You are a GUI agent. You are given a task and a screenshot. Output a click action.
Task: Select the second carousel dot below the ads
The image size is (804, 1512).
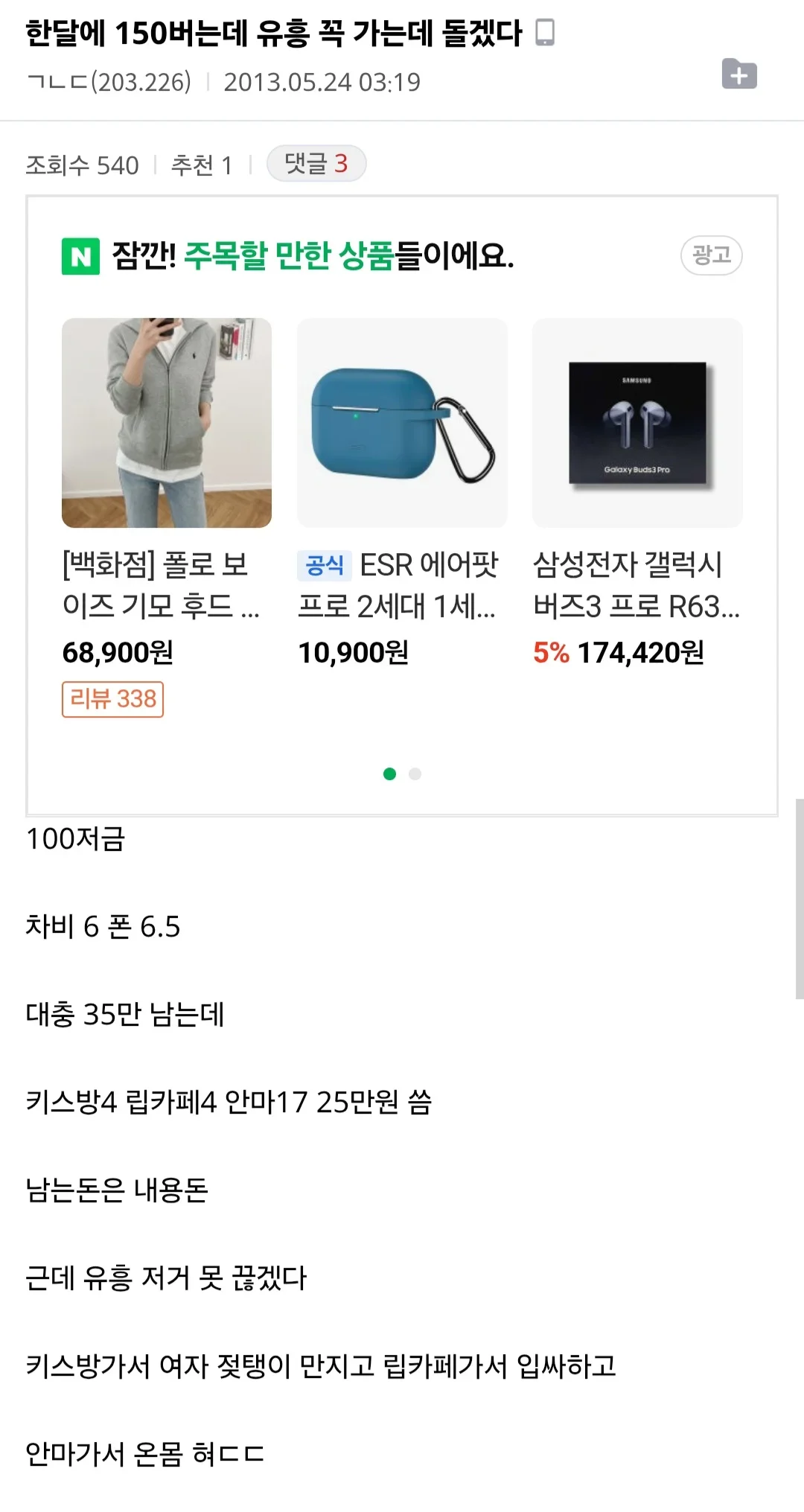pyautogui.click(x=415, y=774)
